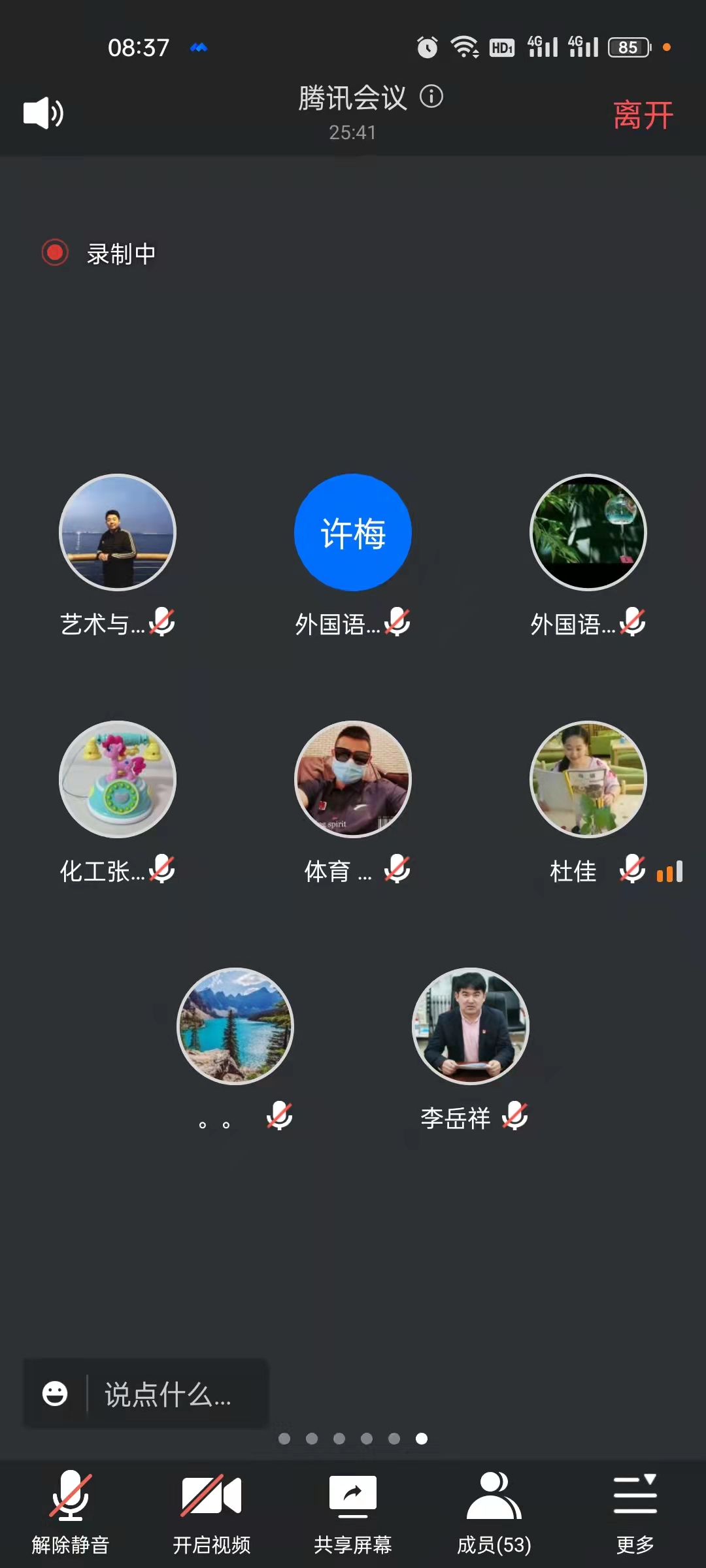Screen dimensions: 706x1568
Task: Select participant 杜佳's avatar
Action: (588, 779)
